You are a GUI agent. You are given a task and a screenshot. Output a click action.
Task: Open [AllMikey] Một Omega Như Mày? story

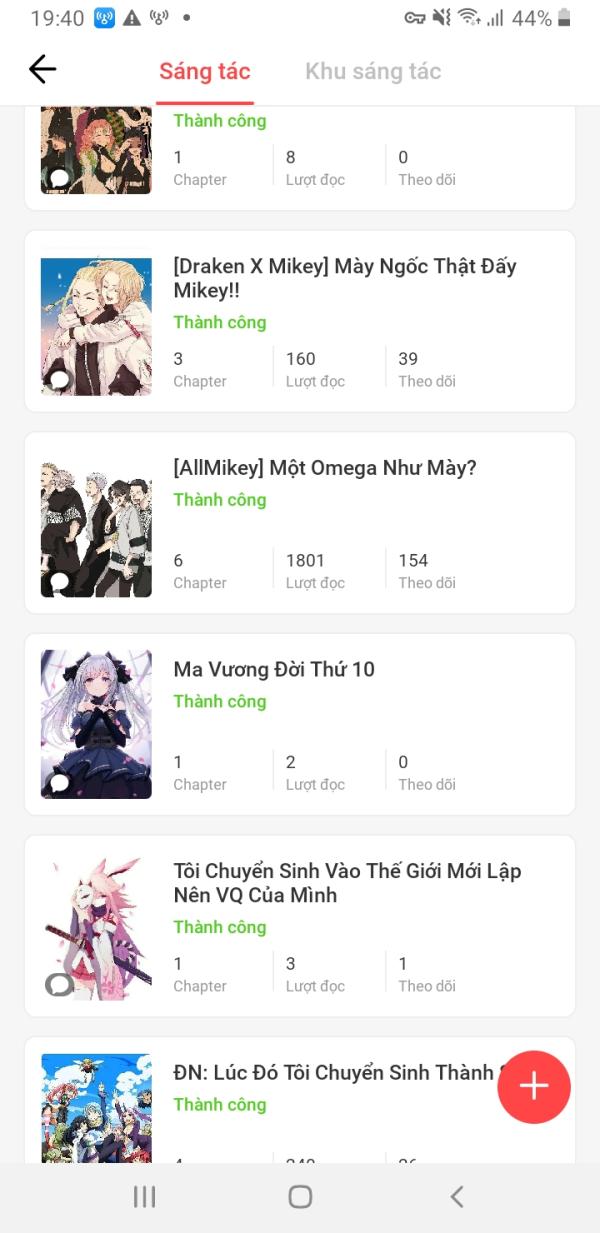click(x=300, y=523)
